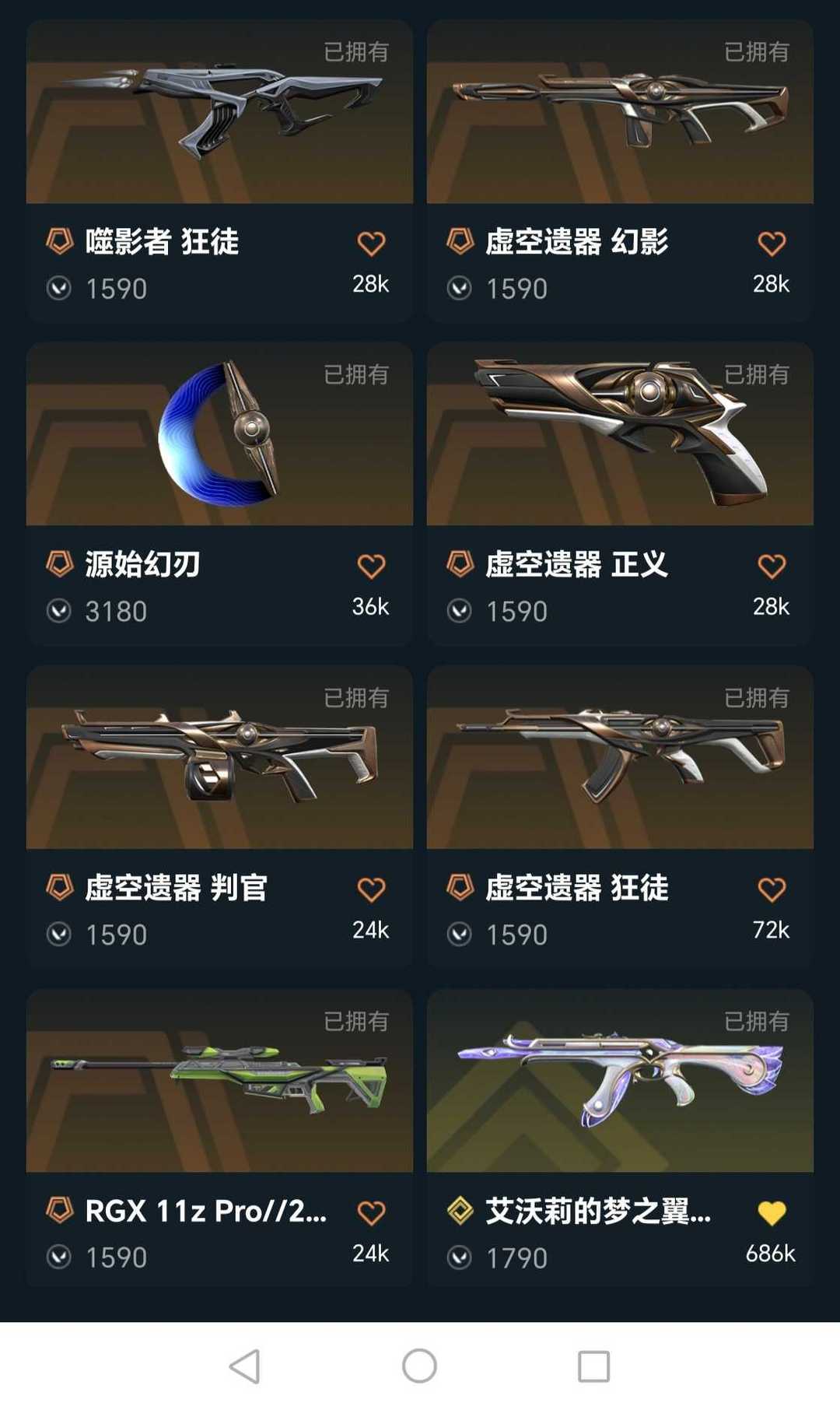Like the 虚空遗器 判官 skin
The height and width of the screenshot is (1410, 840).
(x=371, y=889)
